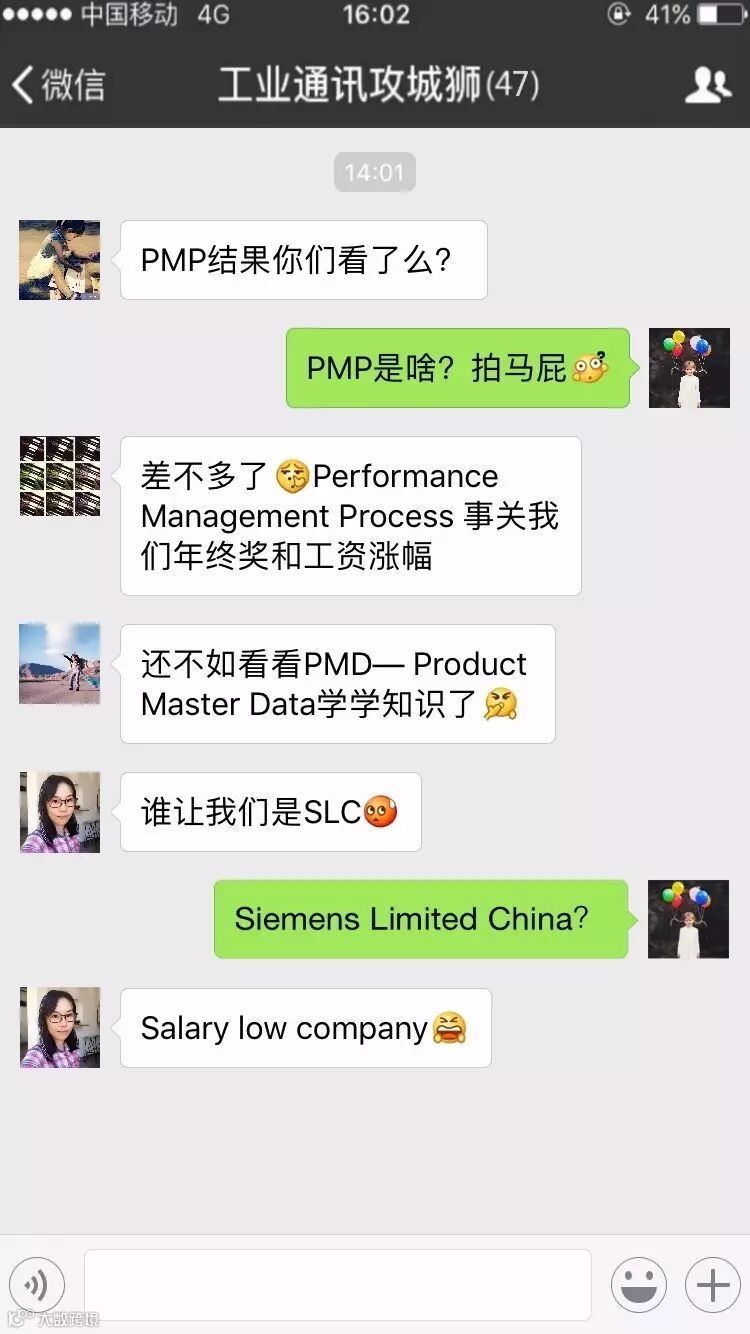Open own avatar beside 'Siemens Limited China?'

[689, 919]
